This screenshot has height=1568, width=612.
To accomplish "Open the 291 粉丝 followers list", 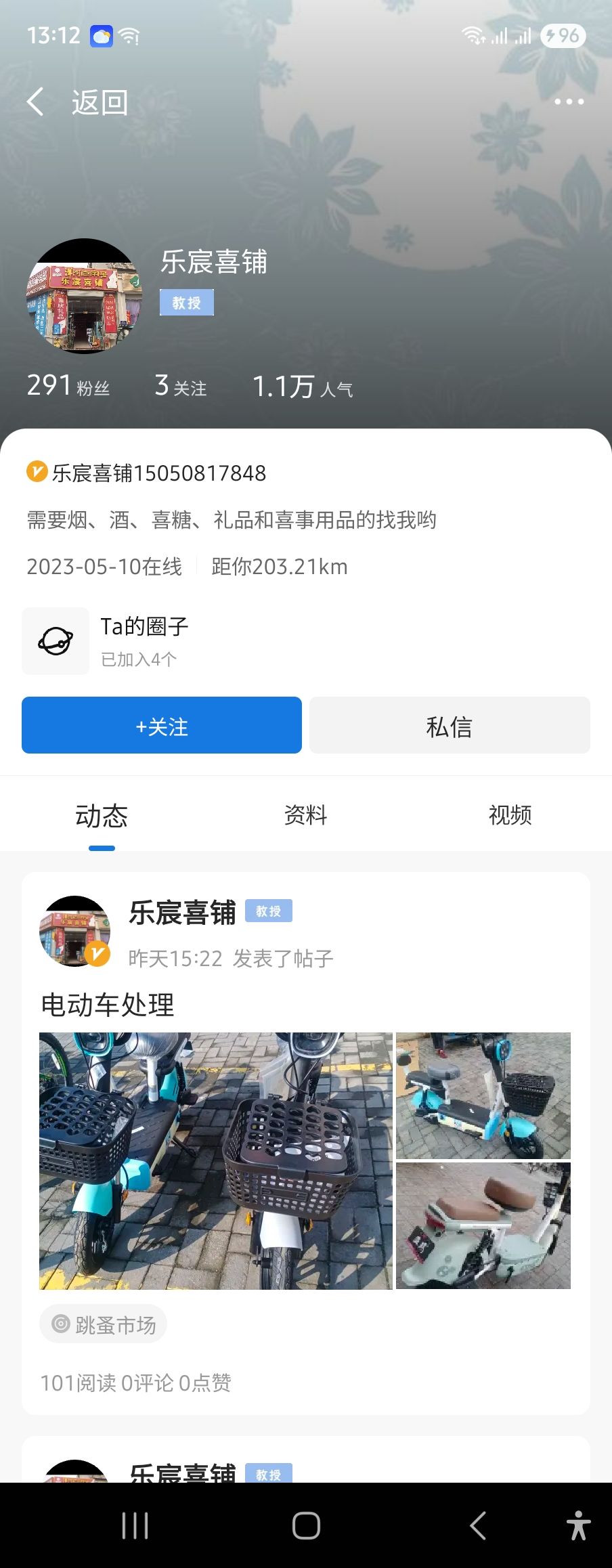I will point(68,386).
